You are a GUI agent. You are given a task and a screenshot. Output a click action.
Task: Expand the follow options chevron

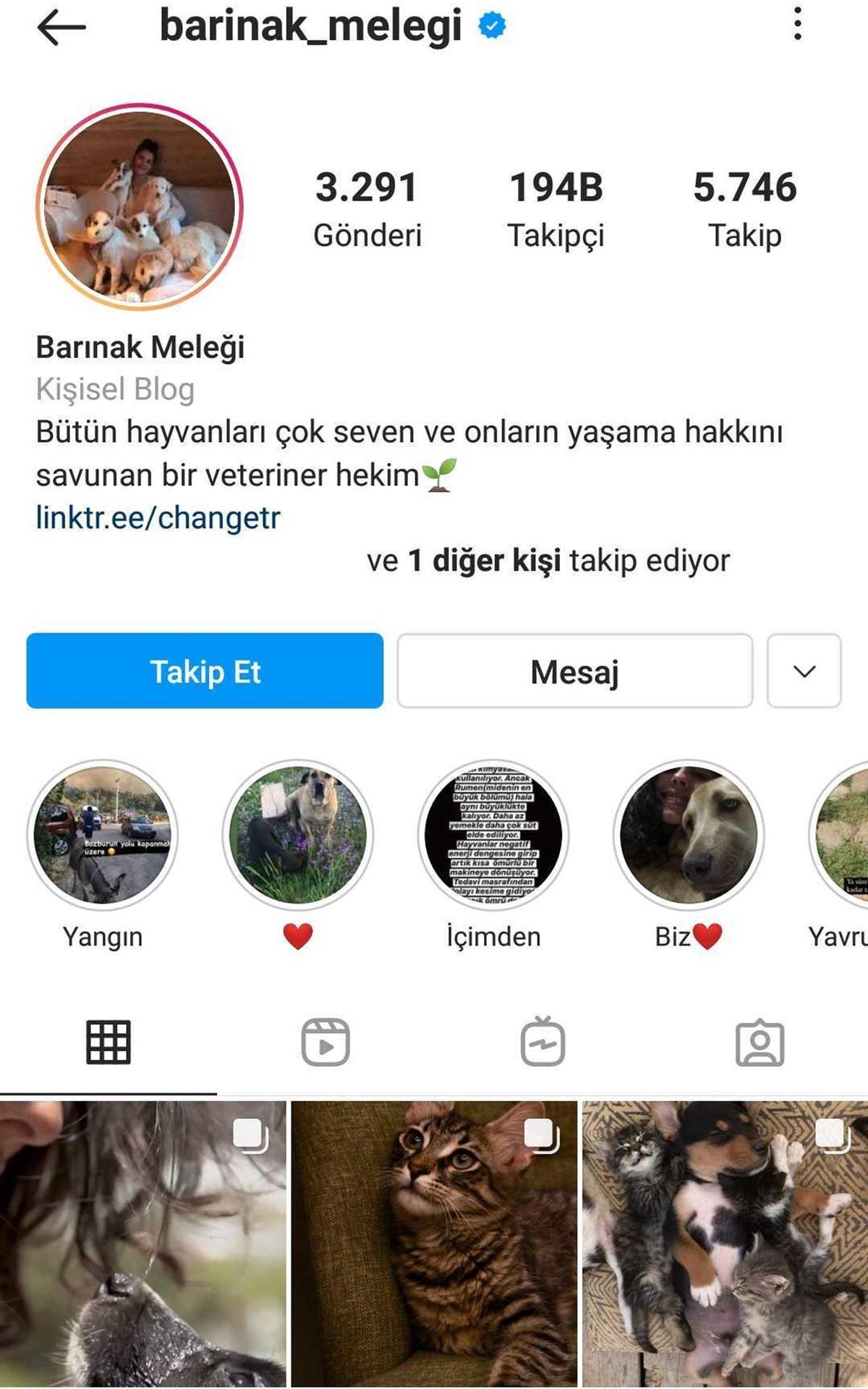point(802,672)
